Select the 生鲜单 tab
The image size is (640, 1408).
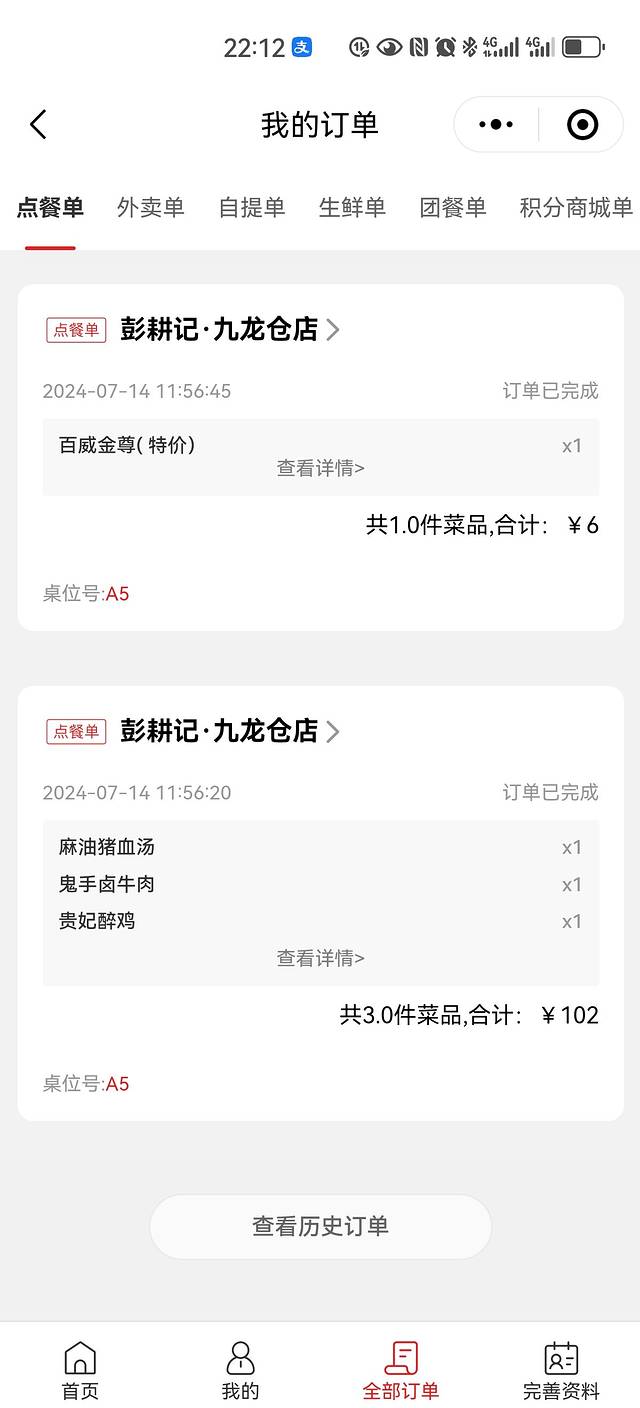pyautogui.click(x=352, y=207)
